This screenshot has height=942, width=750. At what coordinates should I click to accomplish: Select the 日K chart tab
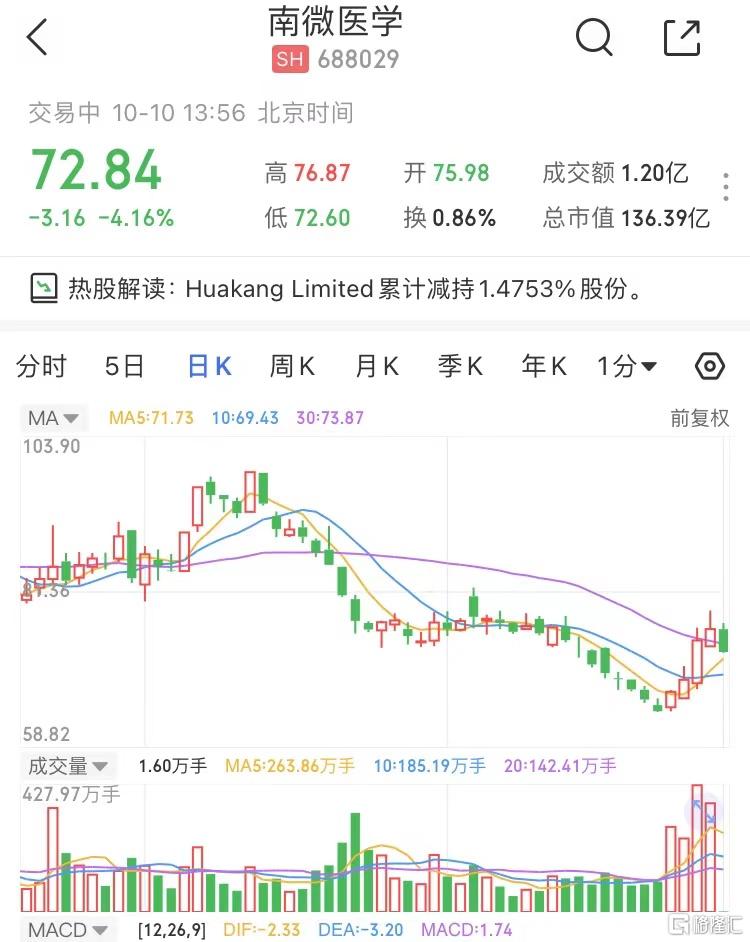coord(209,367)
